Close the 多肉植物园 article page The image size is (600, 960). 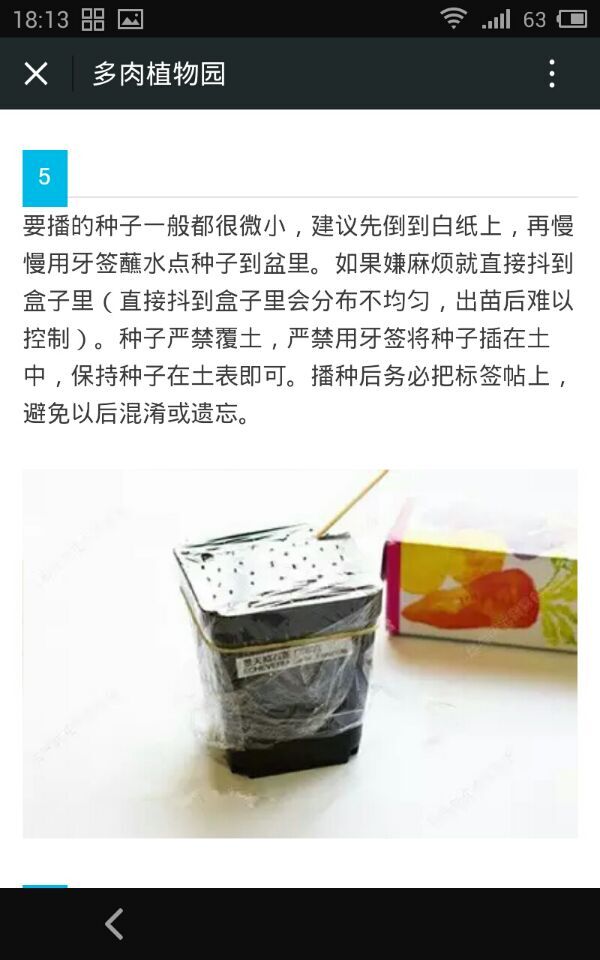36,74
